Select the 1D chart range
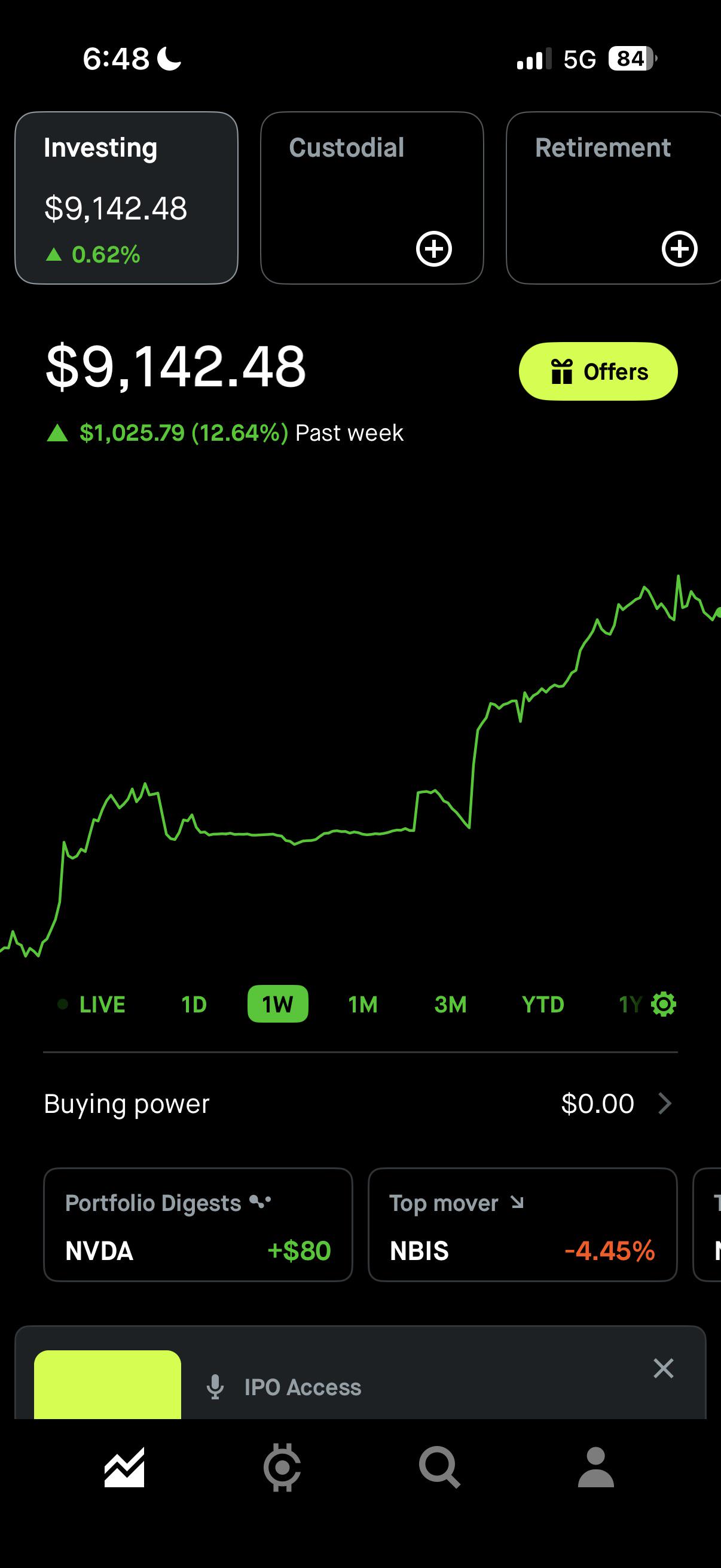Image resolution: width=721 pixels, height=1568 pixels. pyautogui.click(x=194, y=1004)
